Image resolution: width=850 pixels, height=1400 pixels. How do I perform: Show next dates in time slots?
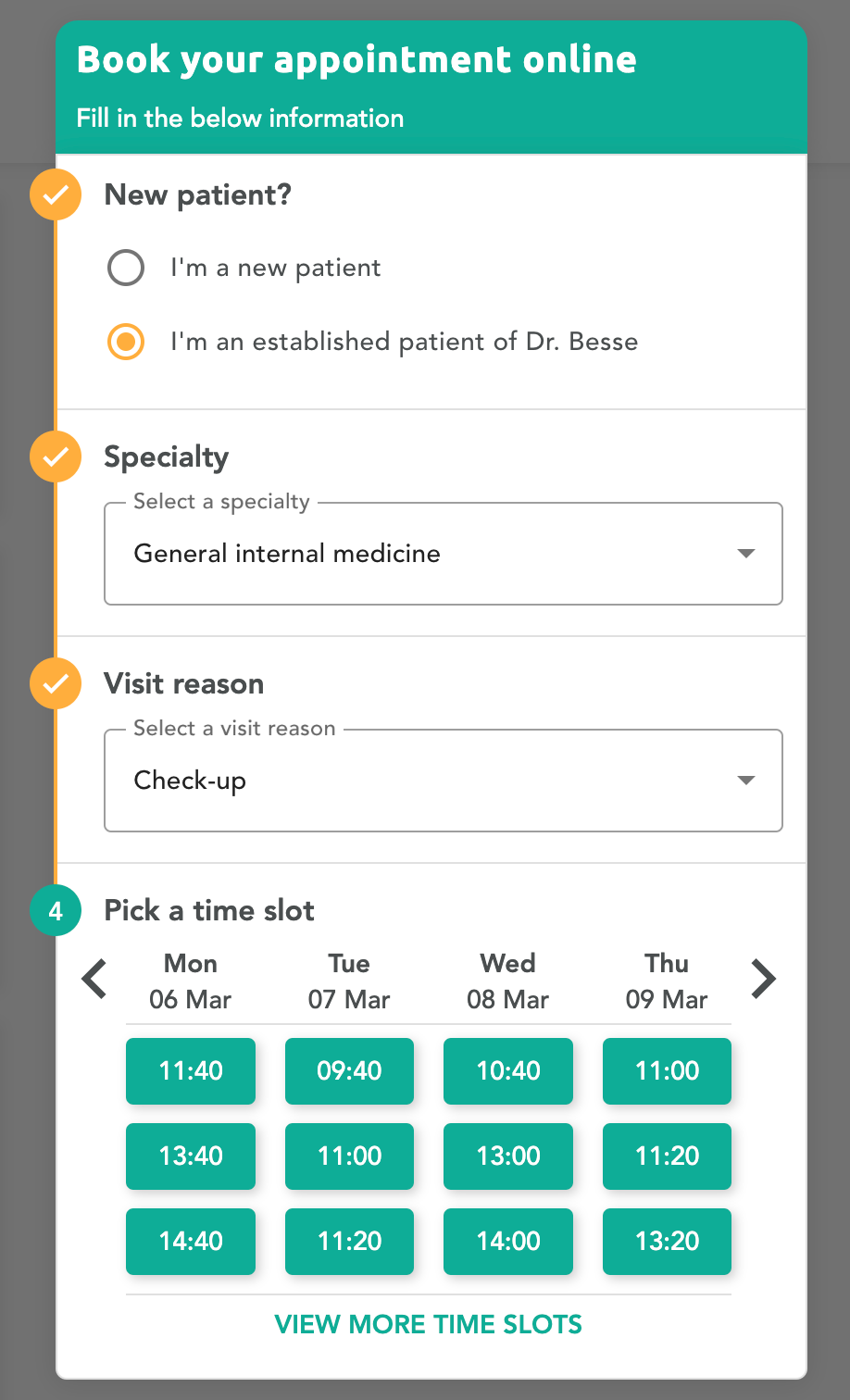tap(763, 980)
